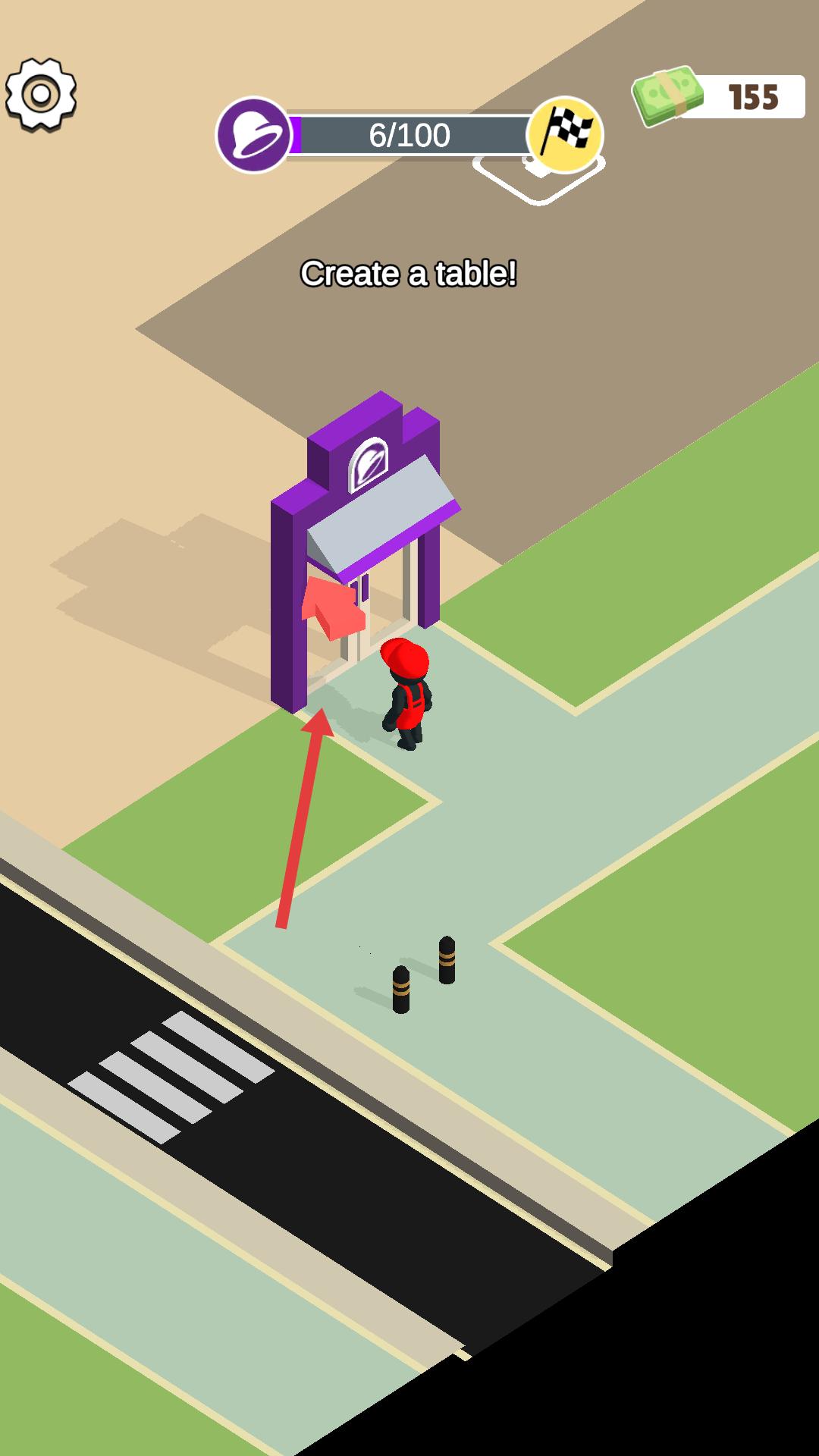Open the settings gear
This screenshot has height=1456, width=819.
(x=41, y=95)
